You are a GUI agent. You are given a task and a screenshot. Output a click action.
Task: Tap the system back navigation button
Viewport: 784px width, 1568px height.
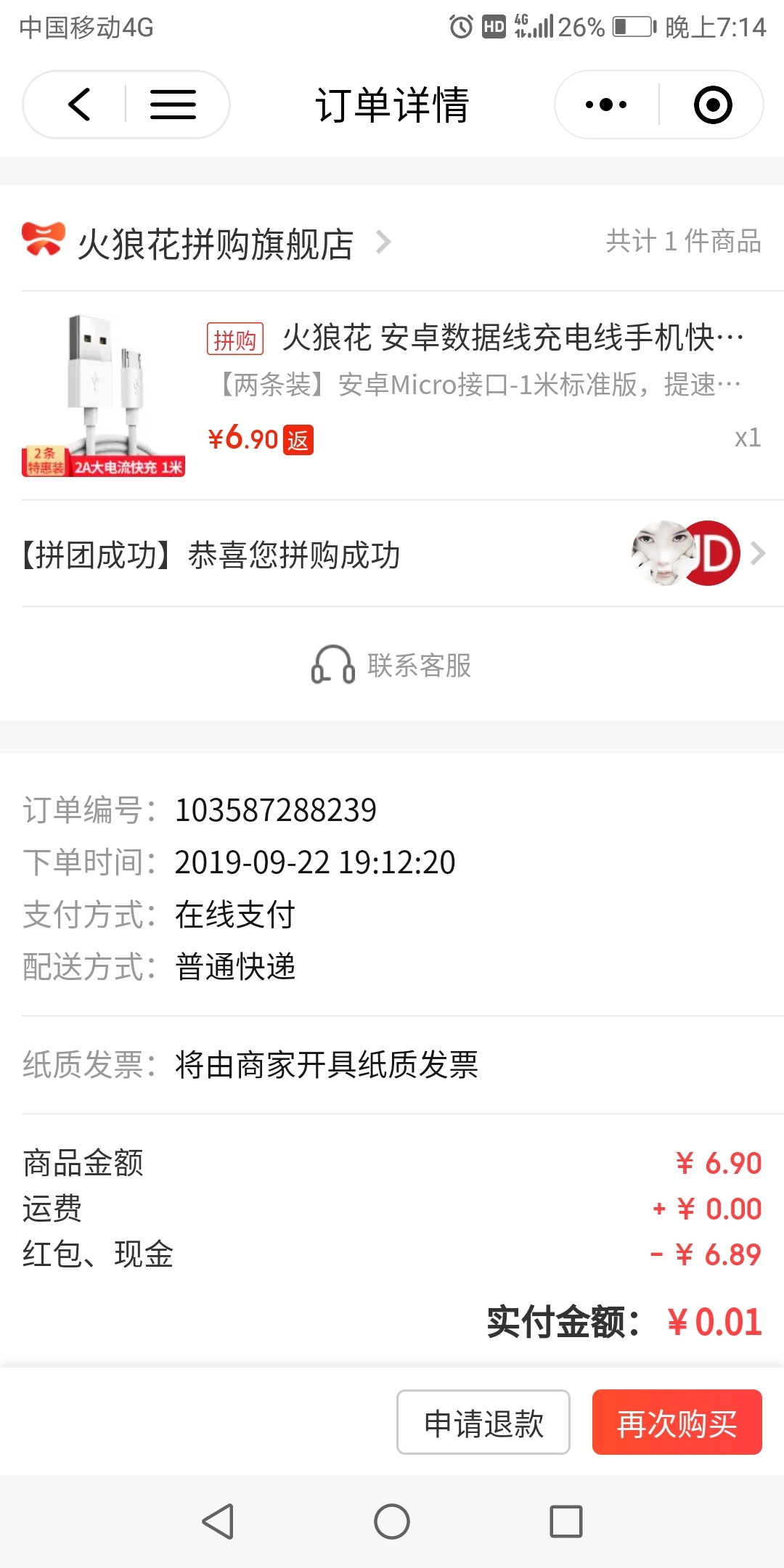pyautogui.click(x=218, y=1521)
